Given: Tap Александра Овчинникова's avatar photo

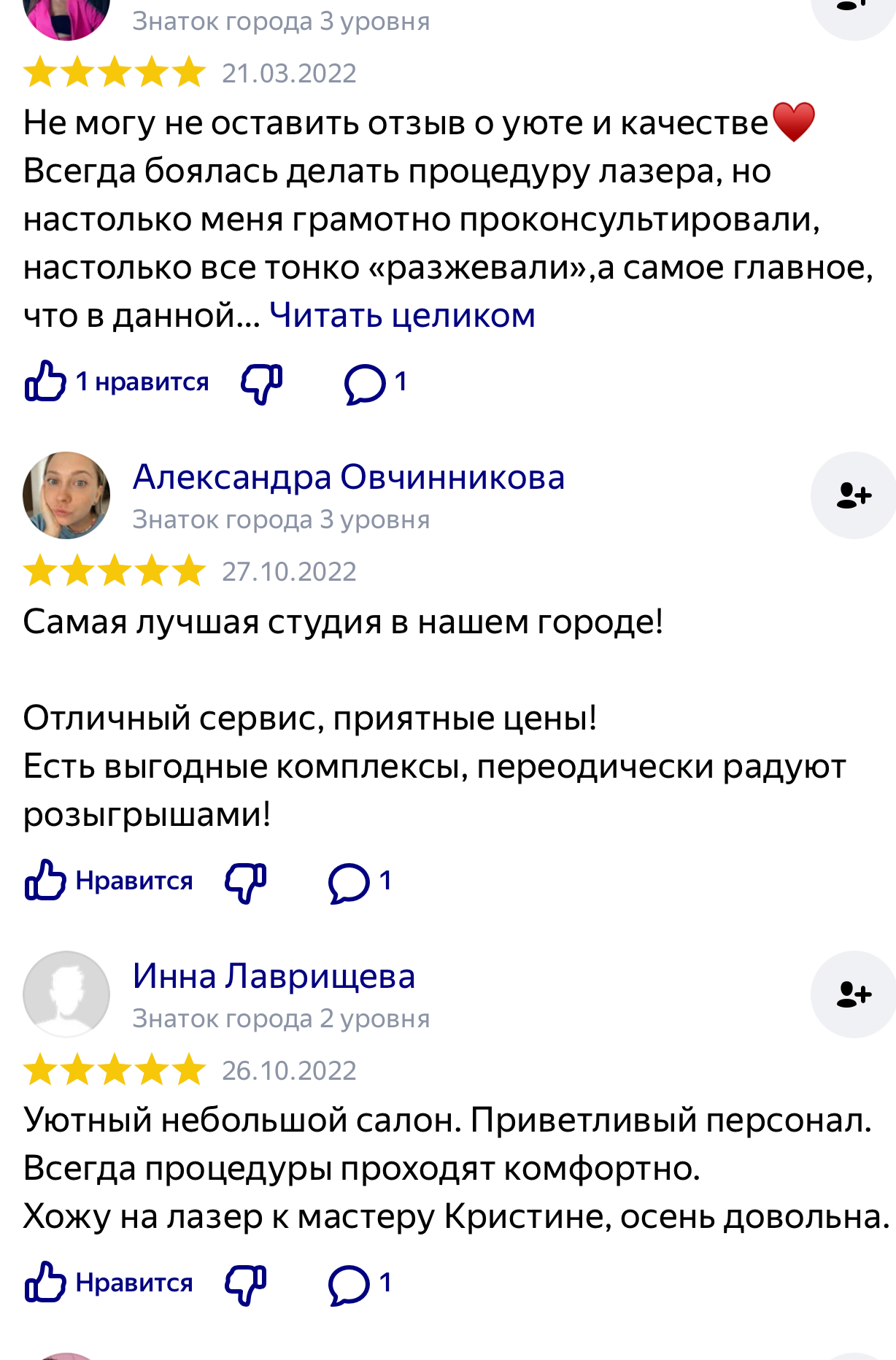Looking at the screenshot, I should pos(66,495).
